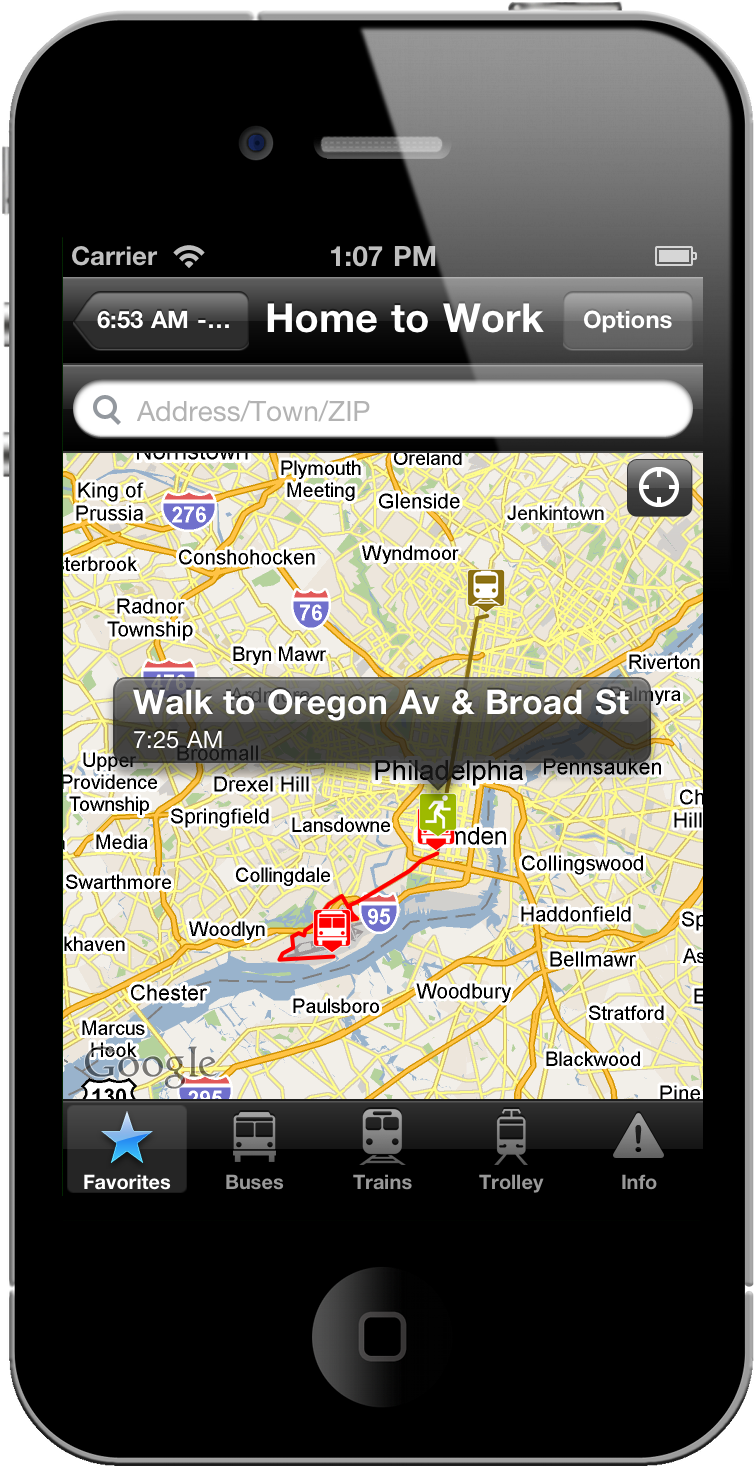
Task: Switch to the Buses tab
Action: tap(254, 1150)
